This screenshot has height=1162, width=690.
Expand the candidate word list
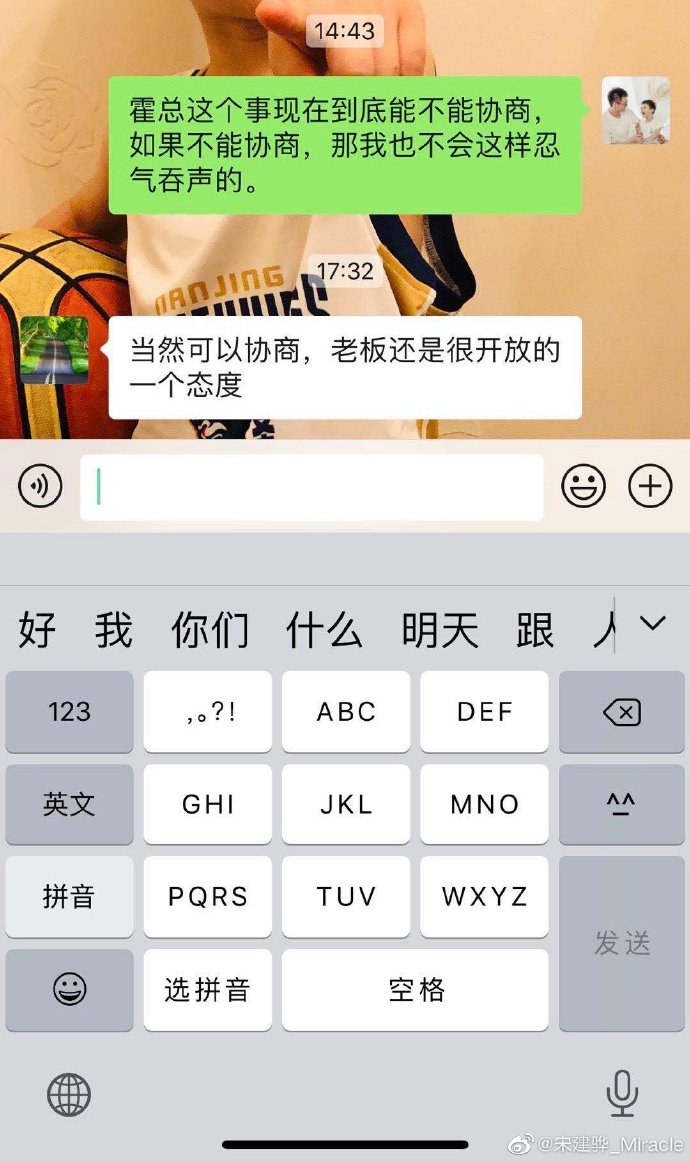click(x=652, y=625)
